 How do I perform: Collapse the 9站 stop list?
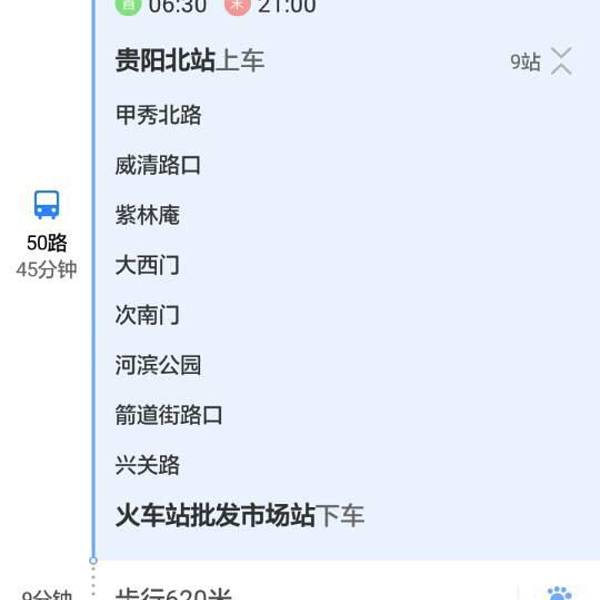click(x=561, y=61)
